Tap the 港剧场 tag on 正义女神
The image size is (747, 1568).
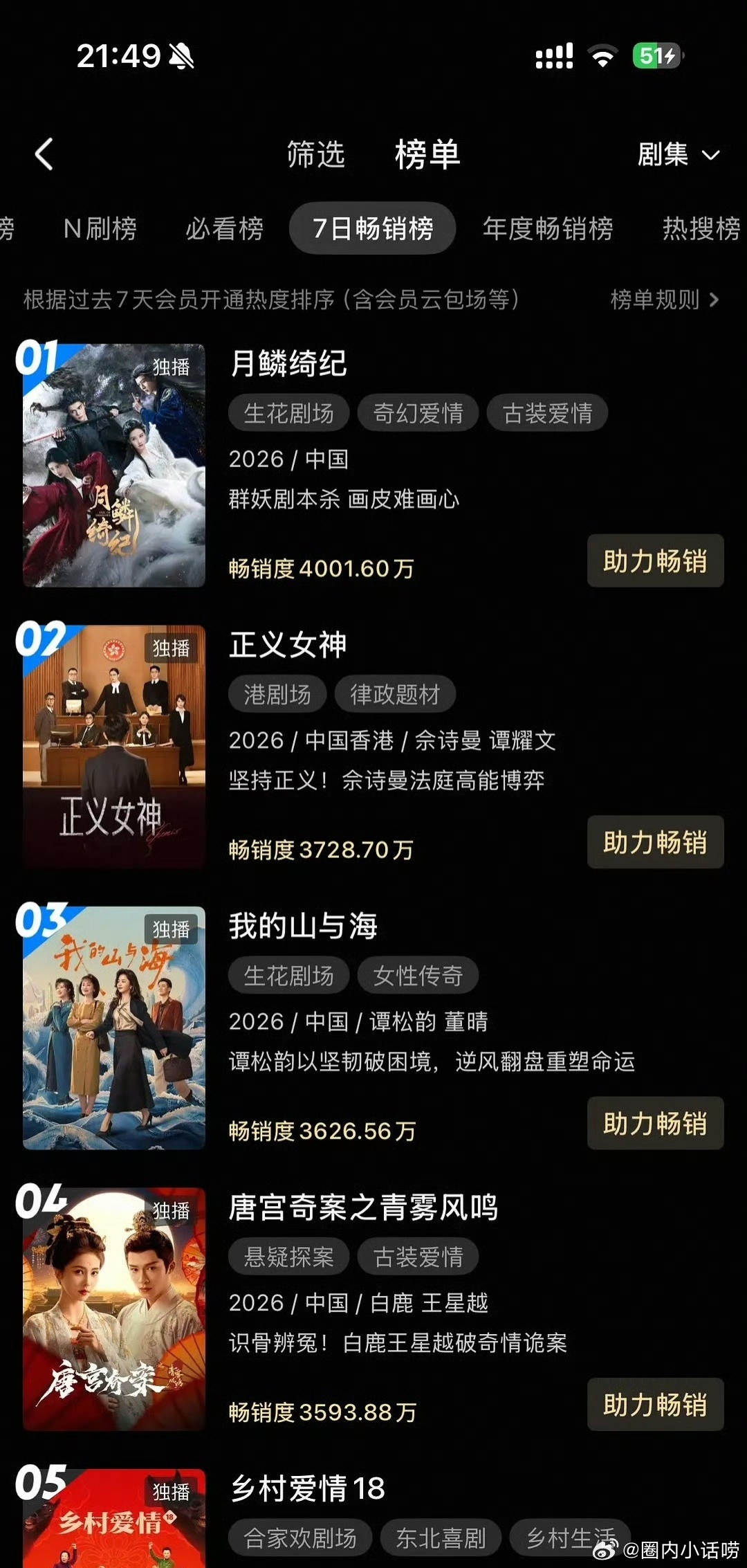(277, 694)
